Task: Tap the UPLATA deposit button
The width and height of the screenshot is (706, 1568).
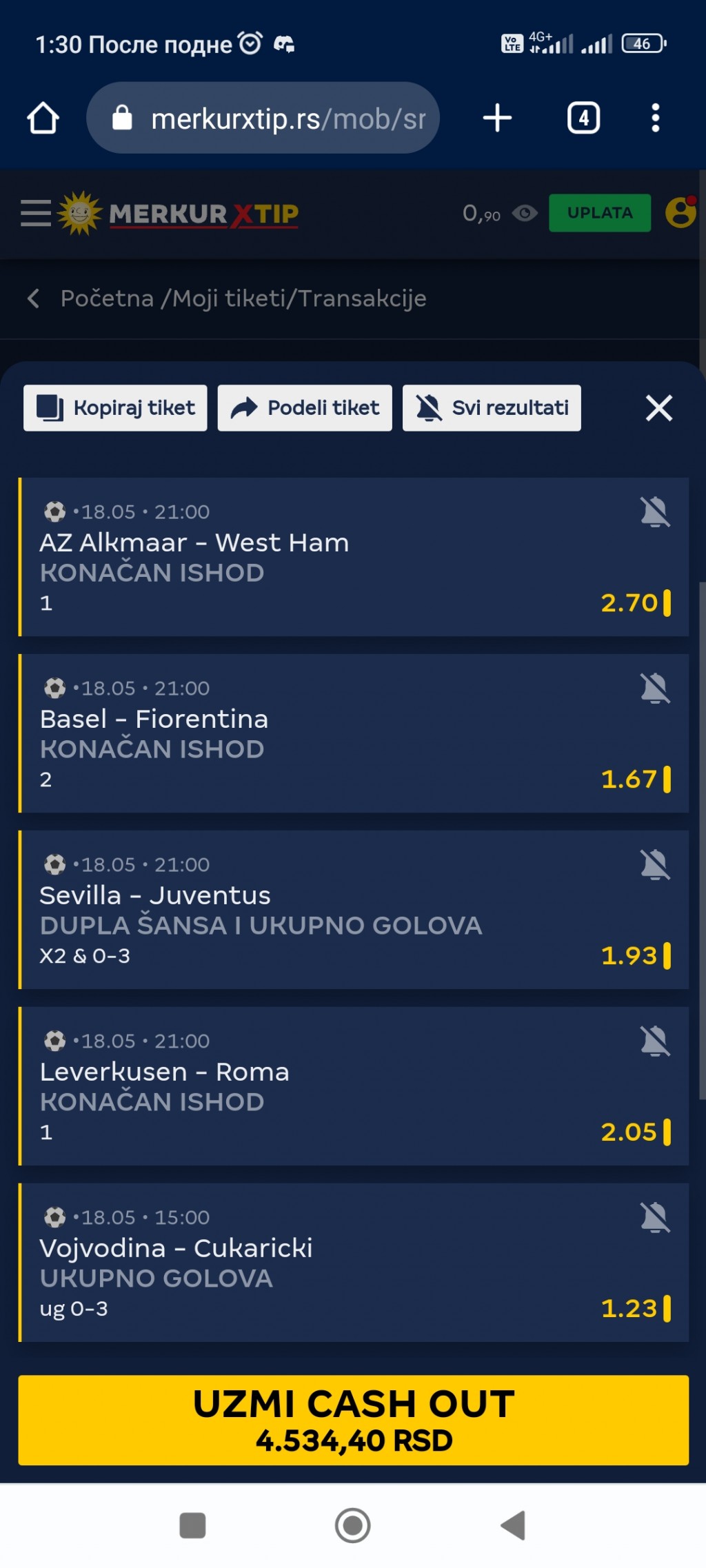Action: (599, 213)
